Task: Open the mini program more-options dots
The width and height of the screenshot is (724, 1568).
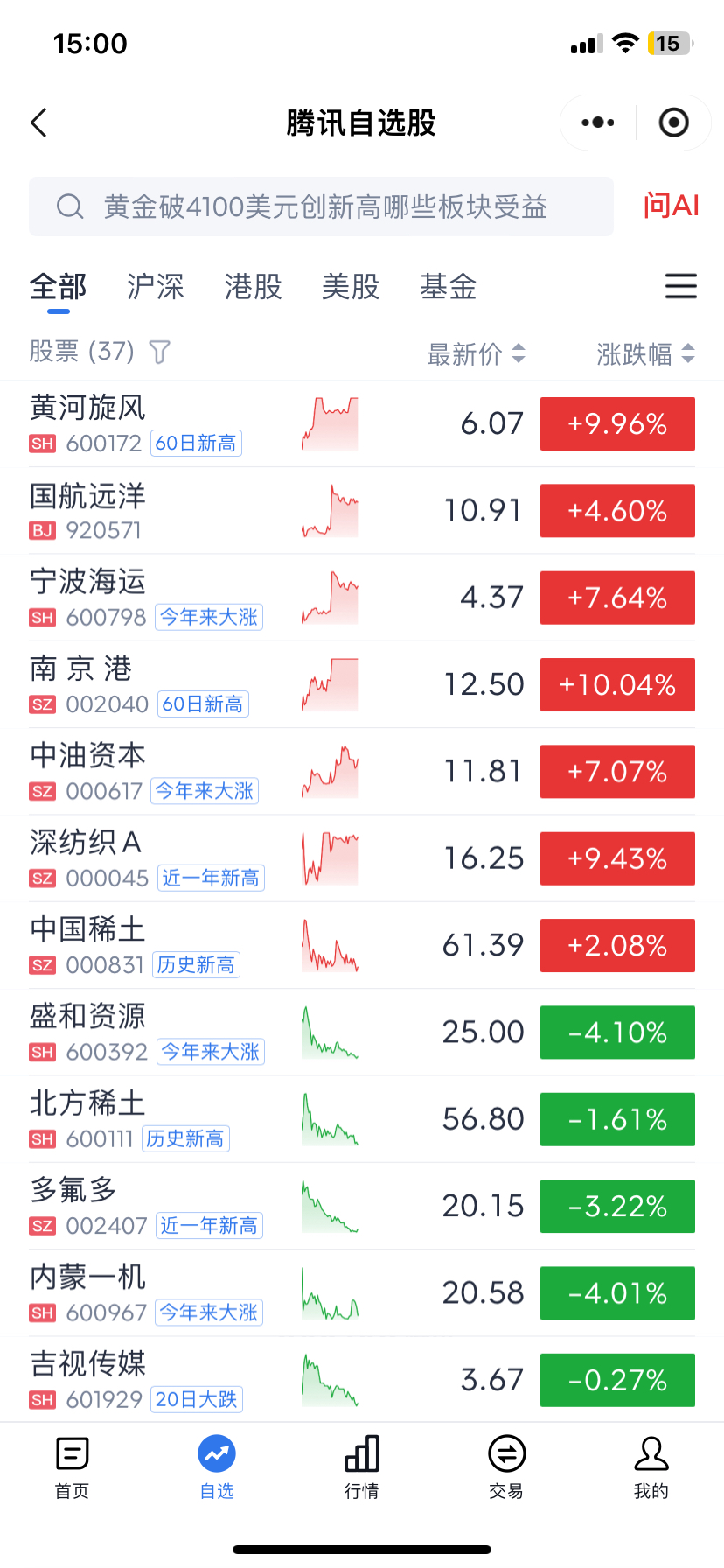Action: [598, 122]
